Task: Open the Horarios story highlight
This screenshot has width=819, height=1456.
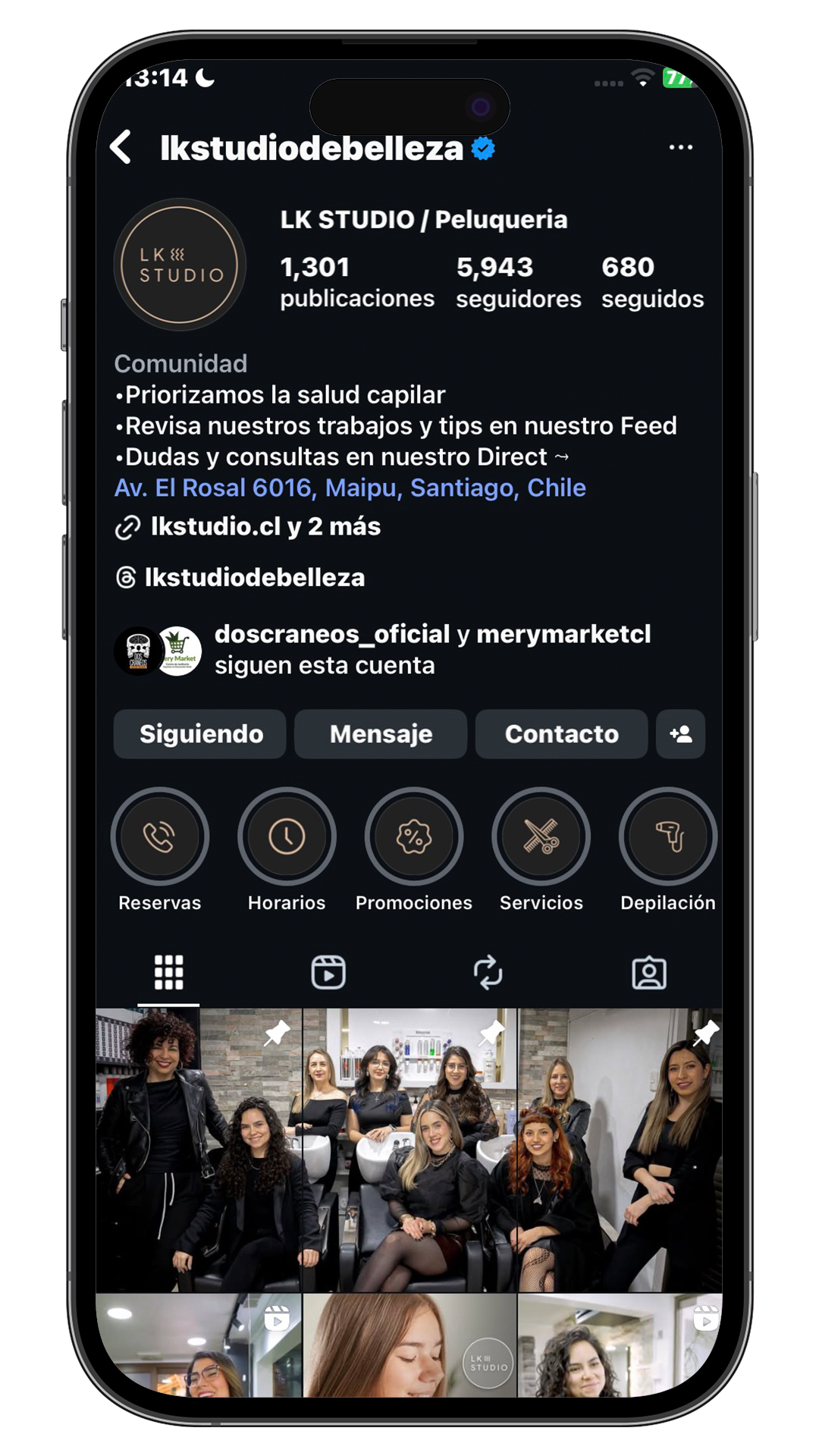Action: [x=287, y=837]
